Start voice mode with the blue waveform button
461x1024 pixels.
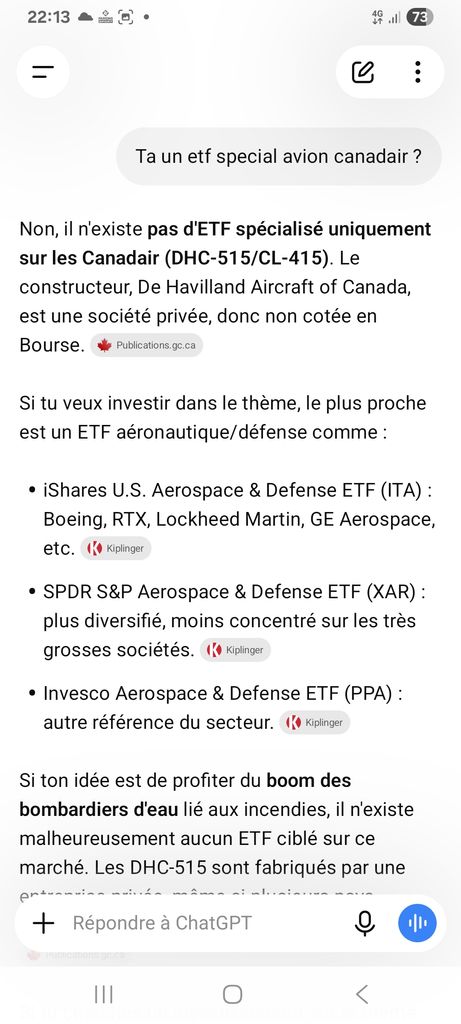pos(417,923)
